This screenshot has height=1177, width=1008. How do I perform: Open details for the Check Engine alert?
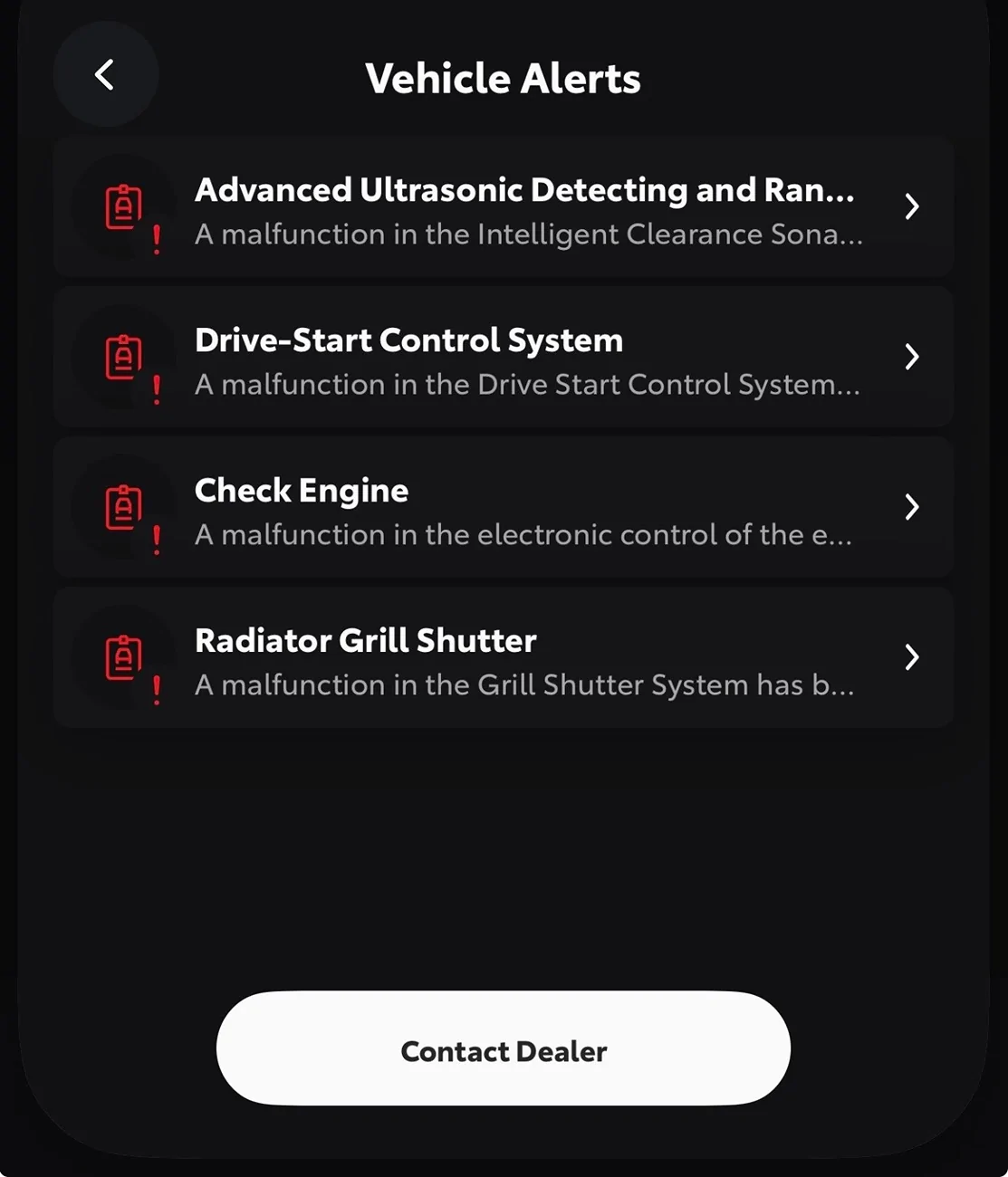click(912, 507)
